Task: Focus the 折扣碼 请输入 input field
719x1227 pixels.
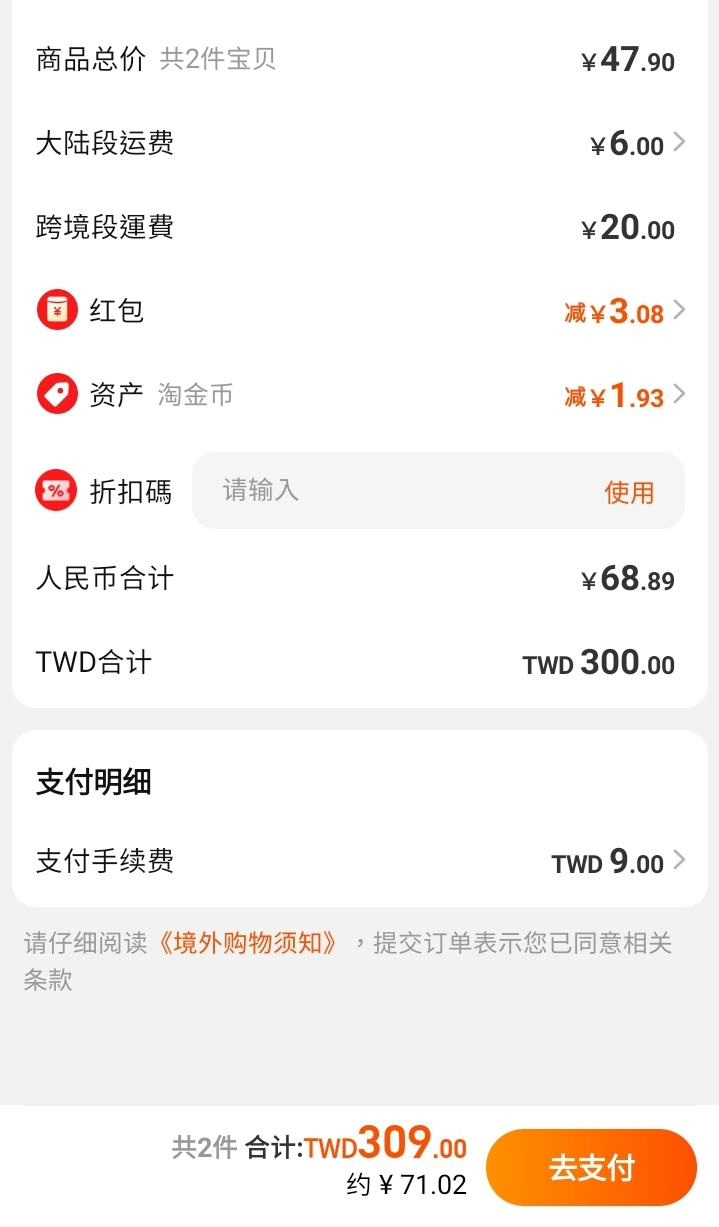Action: coord(390,490)
